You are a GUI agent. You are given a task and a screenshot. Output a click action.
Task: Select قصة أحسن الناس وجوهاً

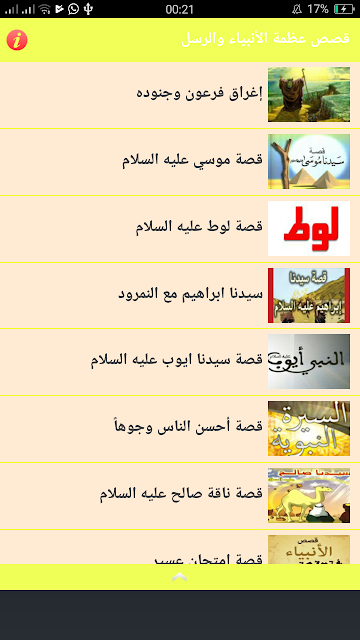coord(180,429)
